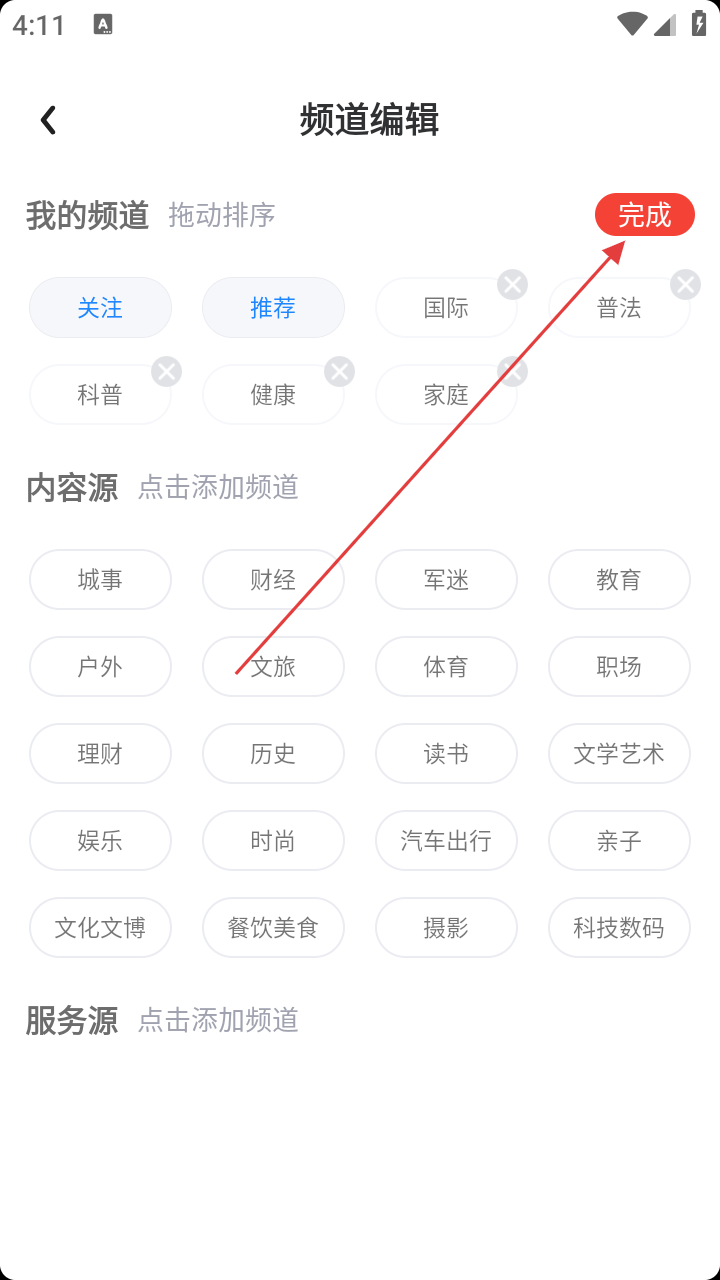Remove the 国际 channel
Image resolution: width=720 pixels, height=1280 pixels.
click(x=513, y=285)
